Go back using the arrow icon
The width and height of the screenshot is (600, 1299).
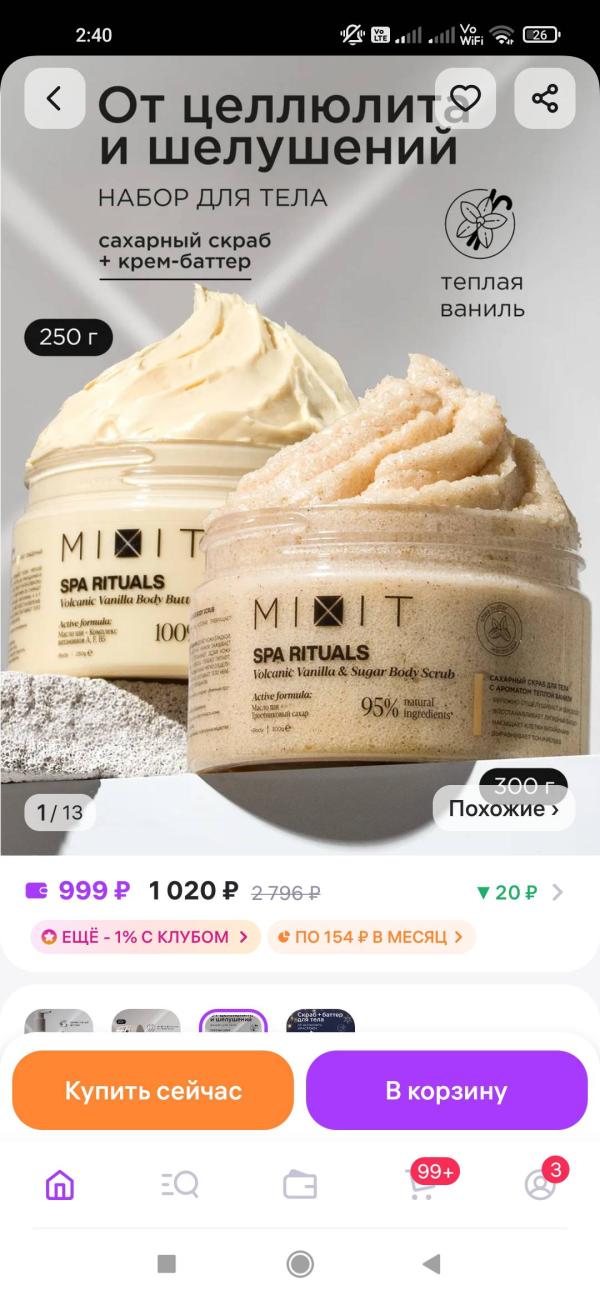pos(54,99)
